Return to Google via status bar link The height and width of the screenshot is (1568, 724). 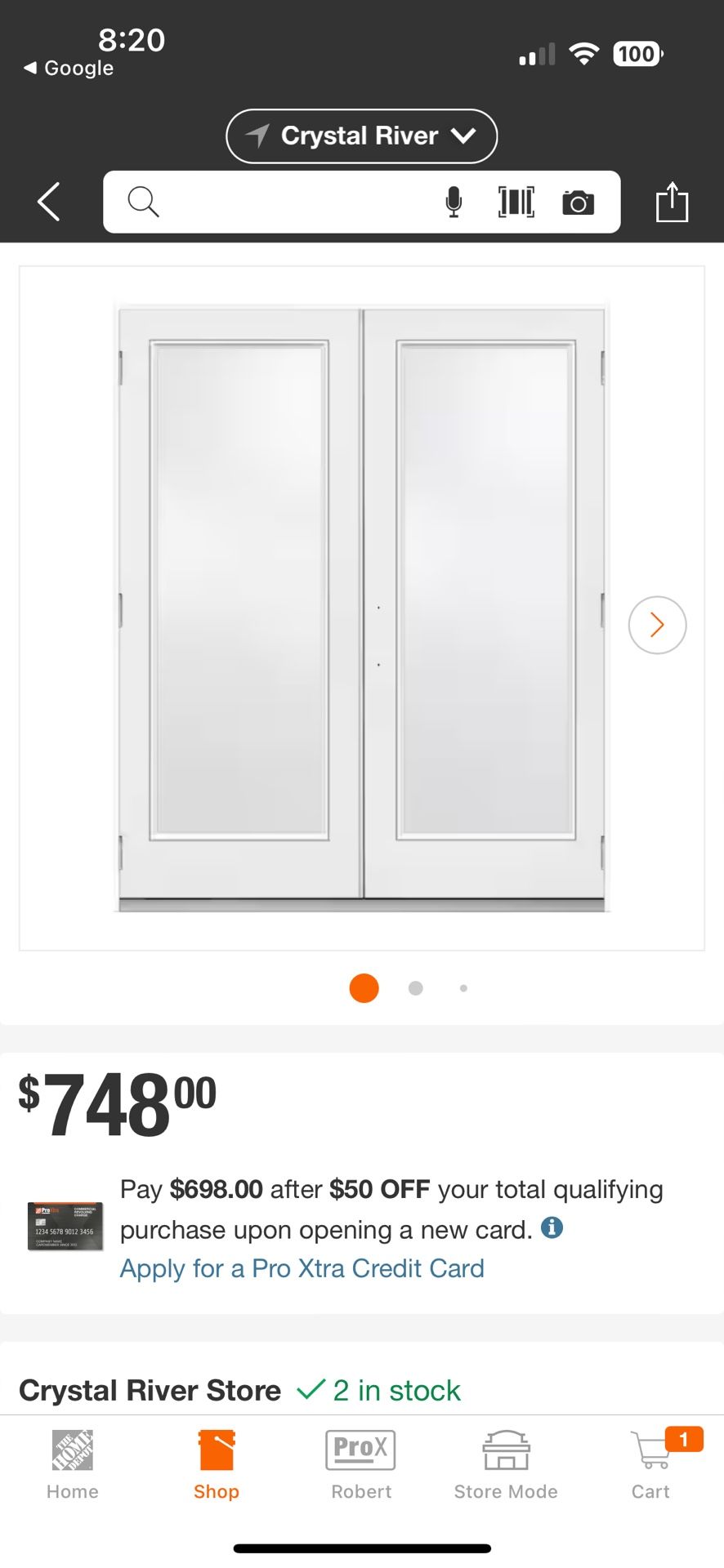tap(68, 68)
